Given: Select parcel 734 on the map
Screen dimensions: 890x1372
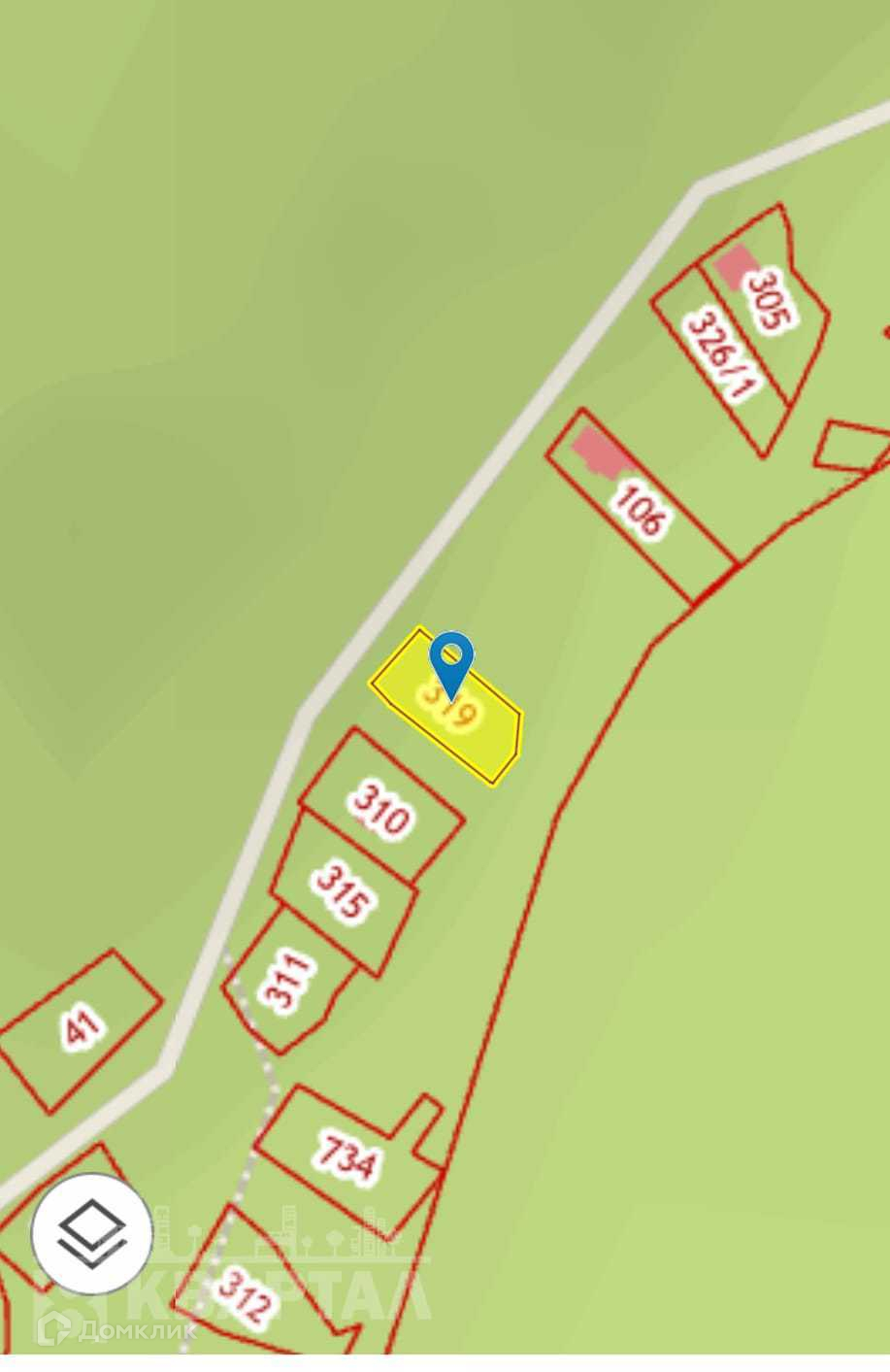Looking at the screenshot, I should tap(346, 1158).
